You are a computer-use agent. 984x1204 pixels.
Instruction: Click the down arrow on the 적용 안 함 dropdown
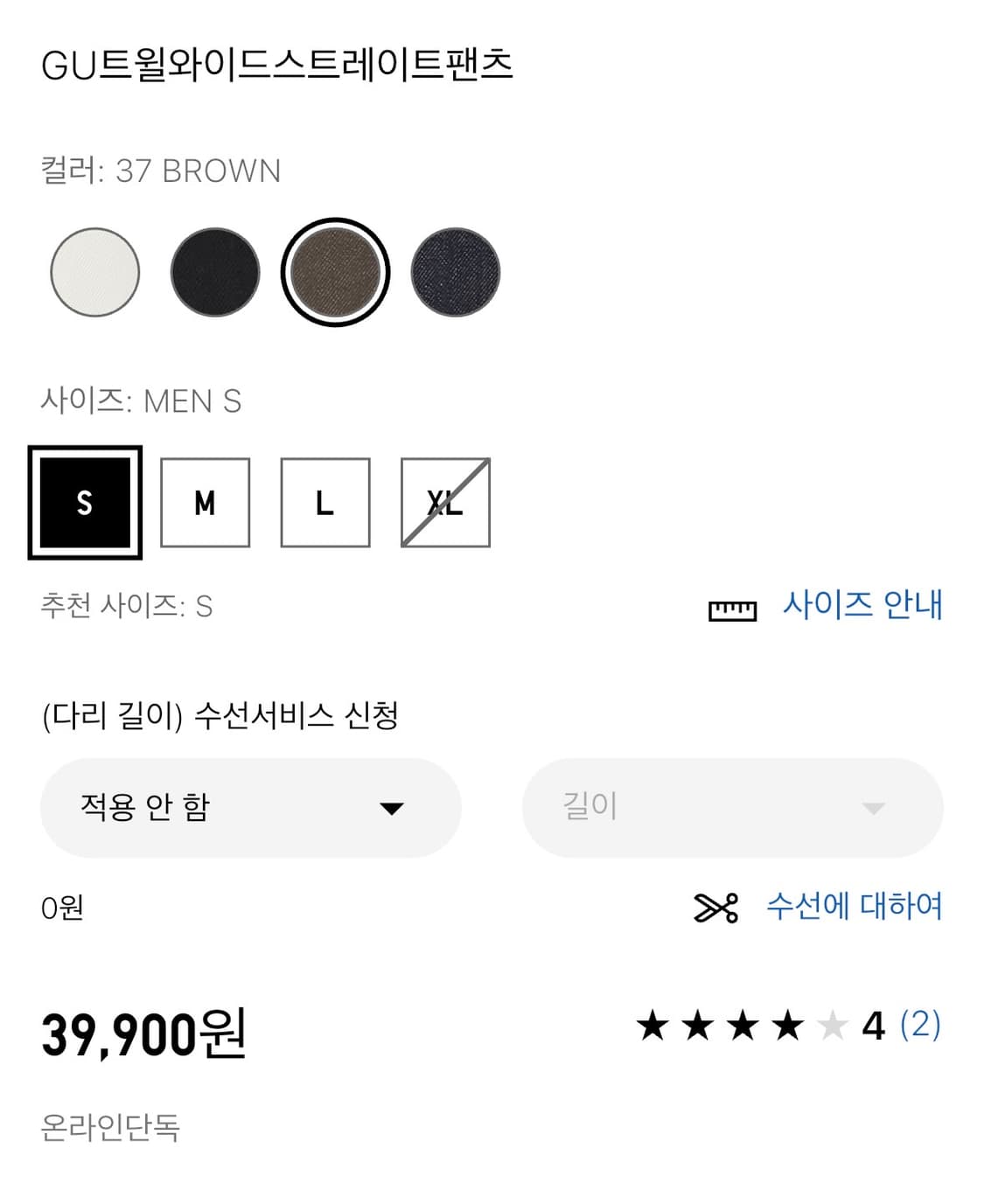point(394,810)
